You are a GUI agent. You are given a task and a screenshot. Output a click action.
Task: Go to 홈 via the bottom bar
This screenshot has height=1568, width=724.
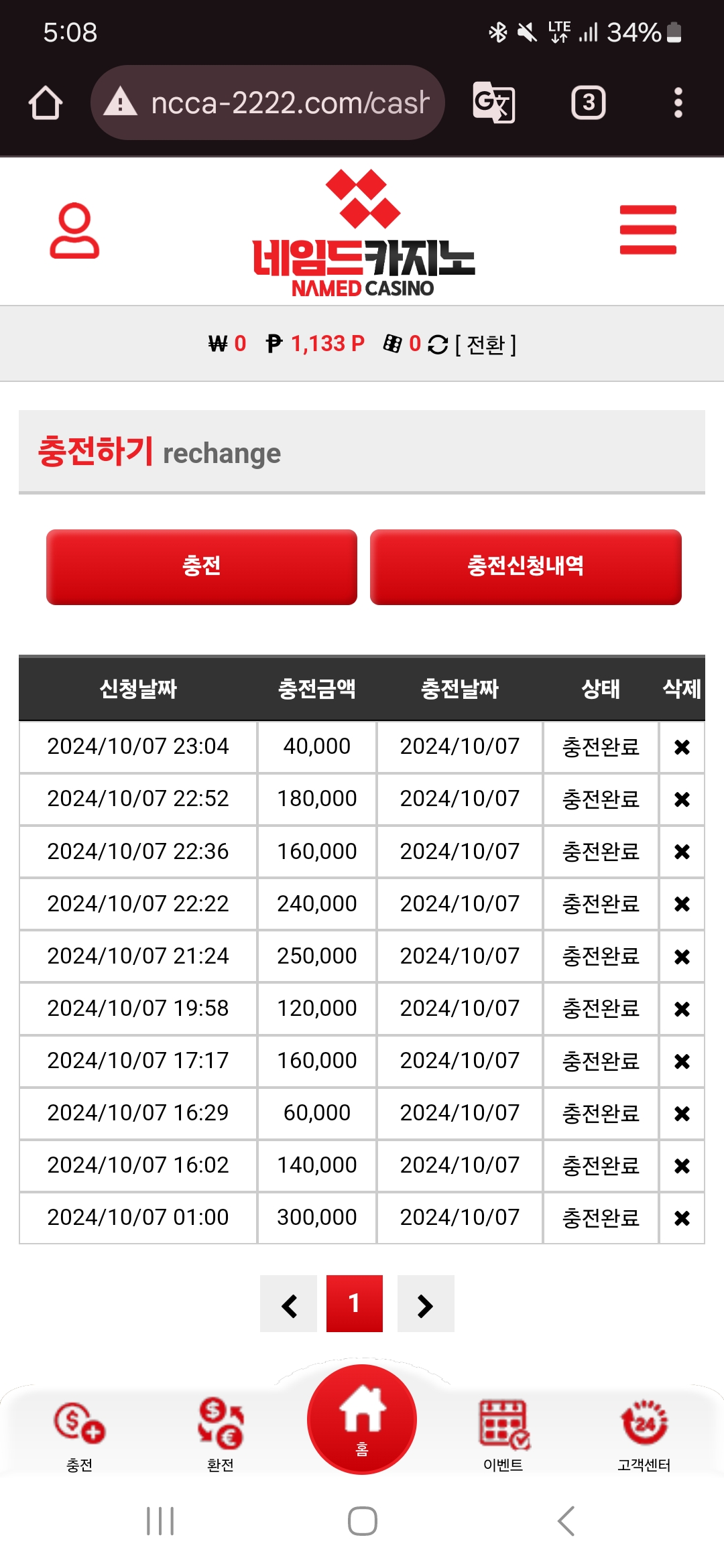point(362,1419)
